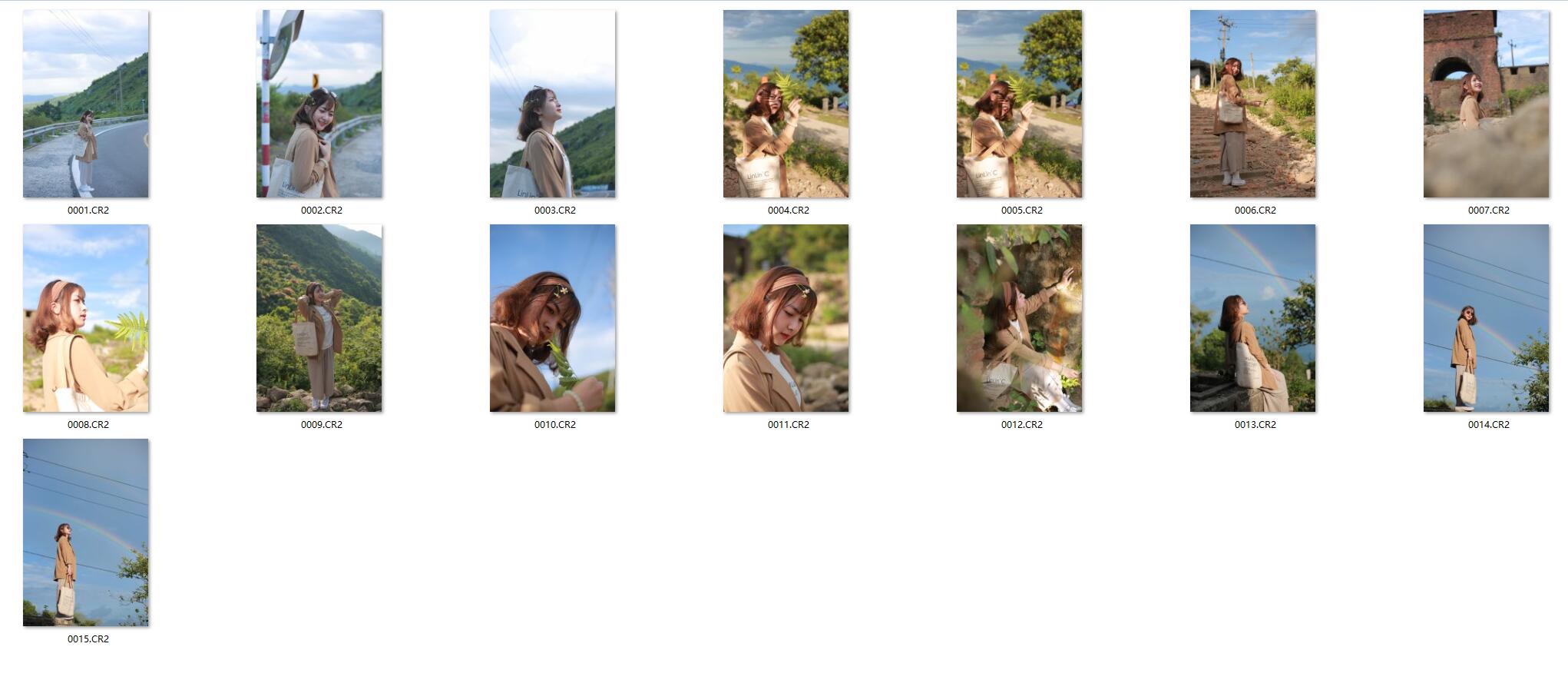
Task: Click the 0014.CR2 thumbnail
Action: point(1487,318)
